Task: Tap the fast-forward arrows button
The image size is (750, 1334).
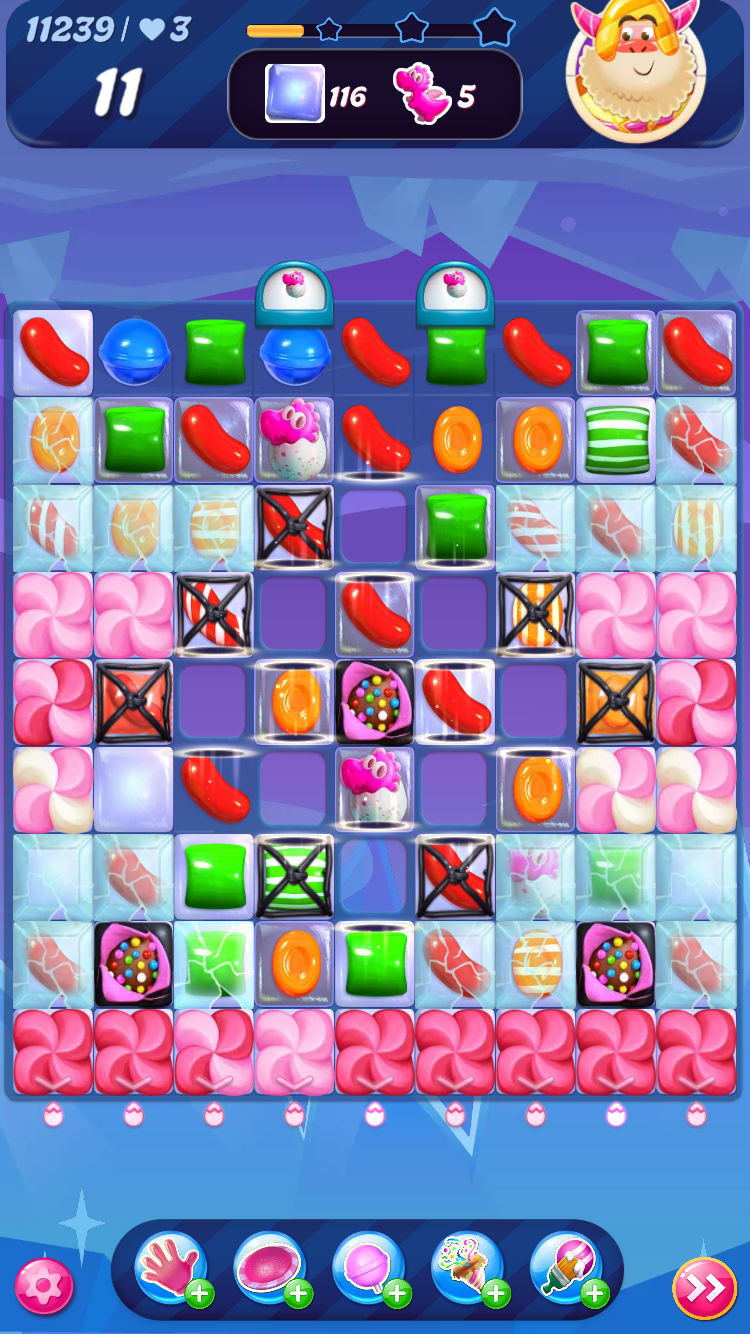Action: [x=704, y=1288]
